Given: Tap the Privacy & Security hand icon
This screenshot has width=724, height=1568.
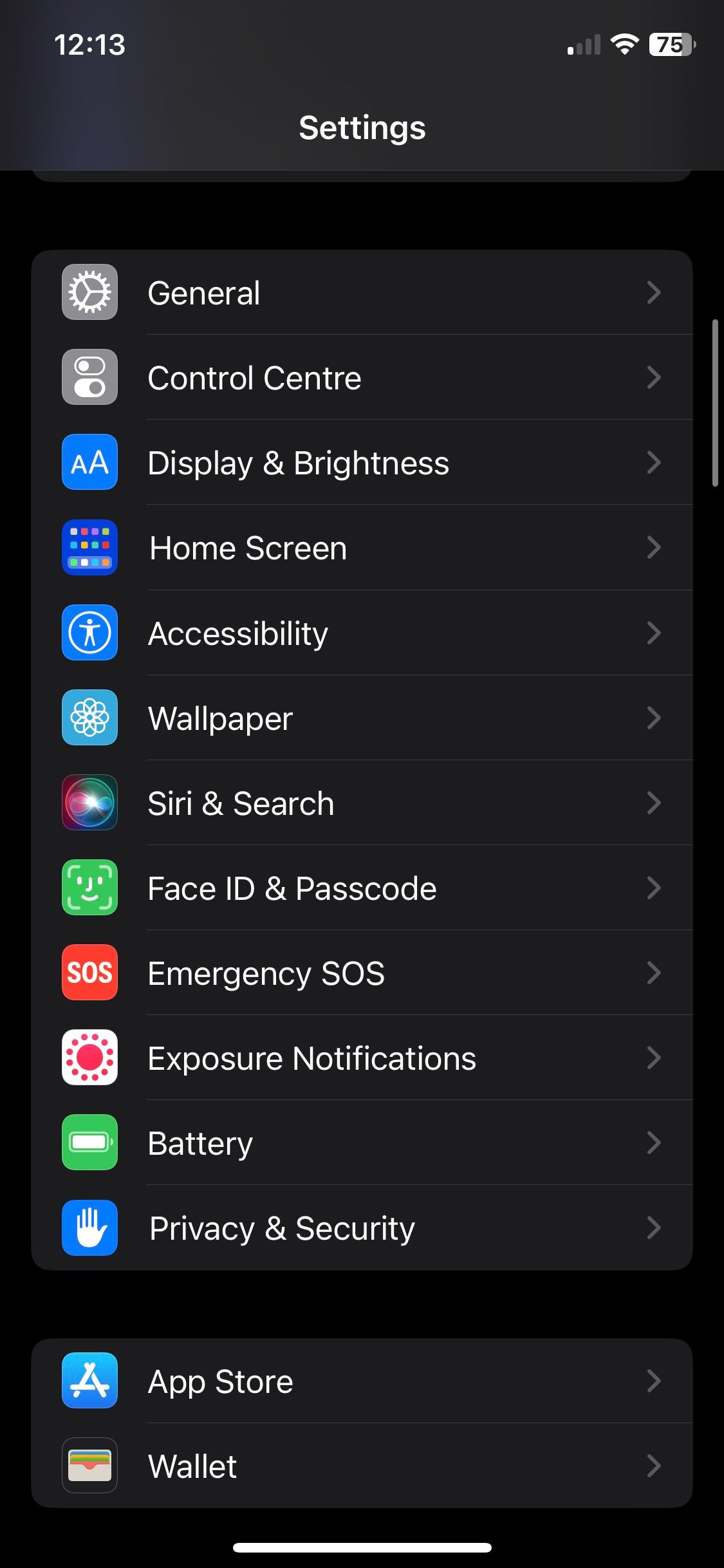Looking at the screenshot, I should click(x=89, y=1227).
